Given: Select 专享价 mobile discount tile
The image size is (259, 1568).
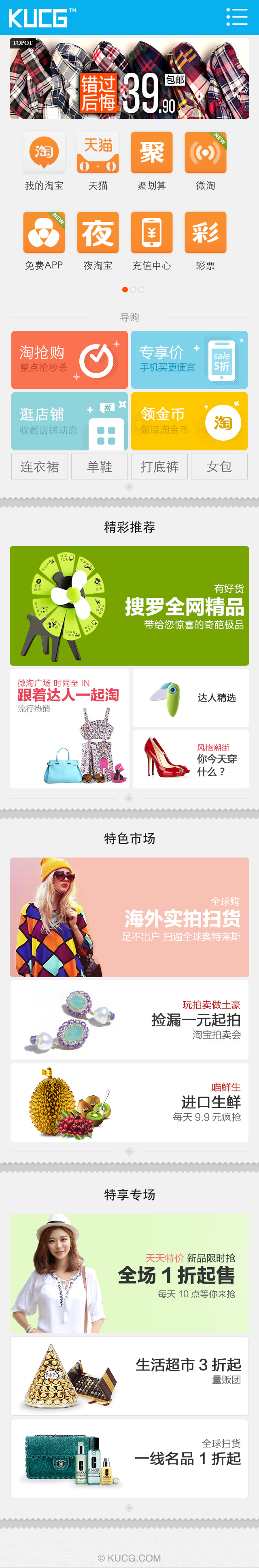Looking at the screenshot, I should (189, 360).
